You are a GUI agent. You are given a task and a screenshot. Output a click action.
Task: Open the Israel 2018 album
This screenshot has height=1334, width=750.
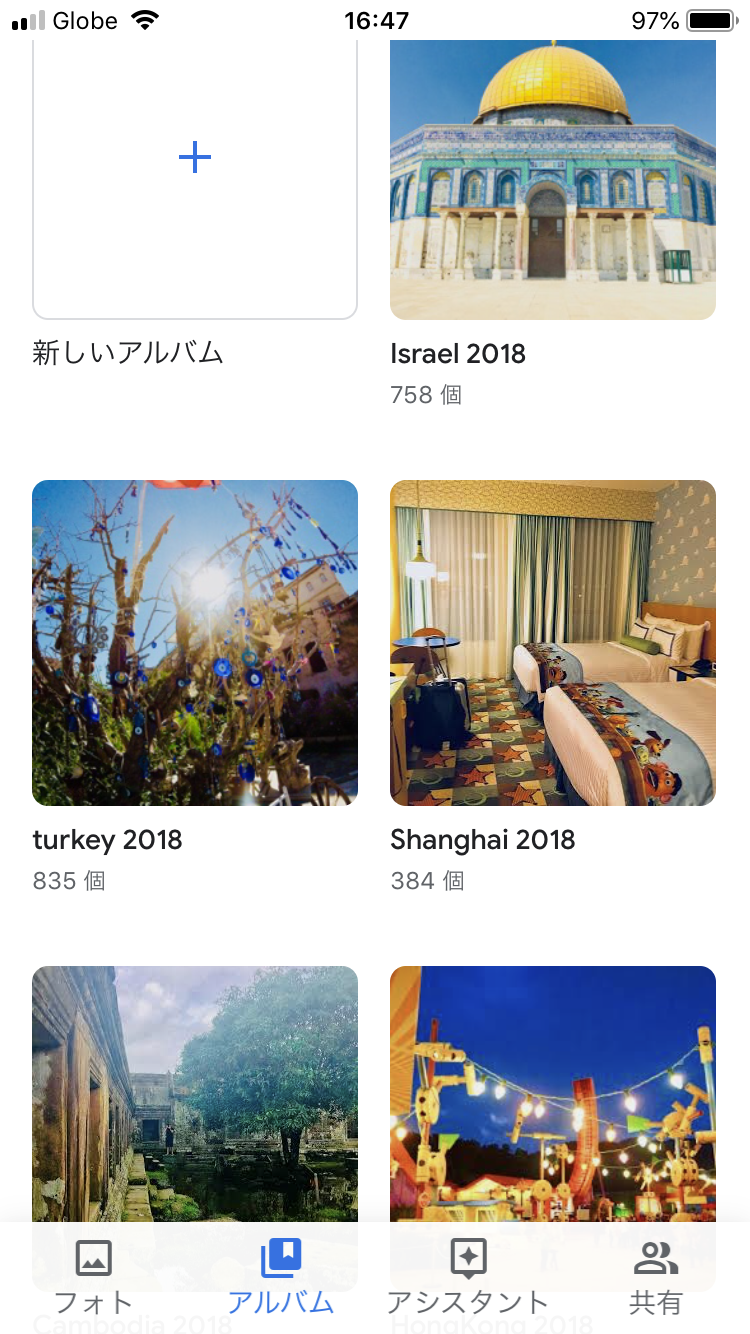coord(552,180)
